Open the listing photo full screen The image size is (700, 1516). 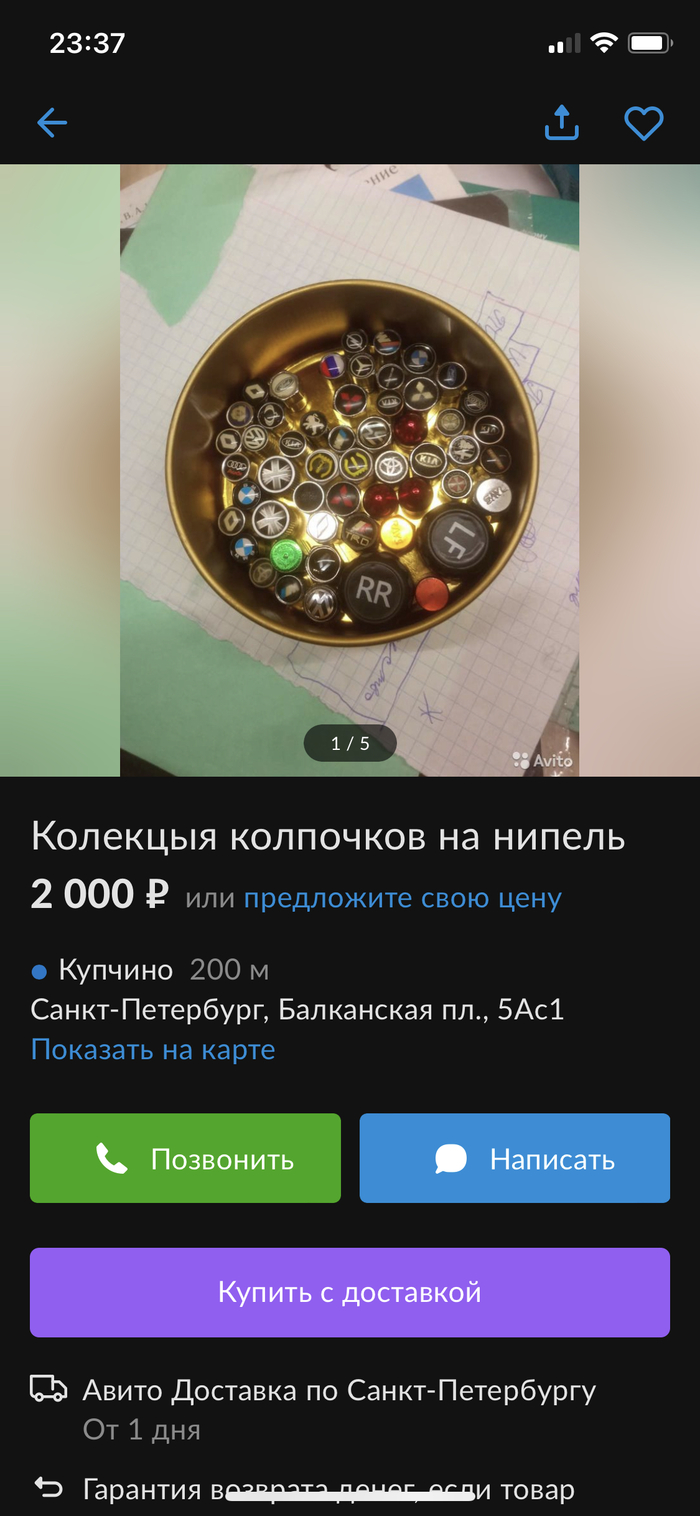pos(350,470)
